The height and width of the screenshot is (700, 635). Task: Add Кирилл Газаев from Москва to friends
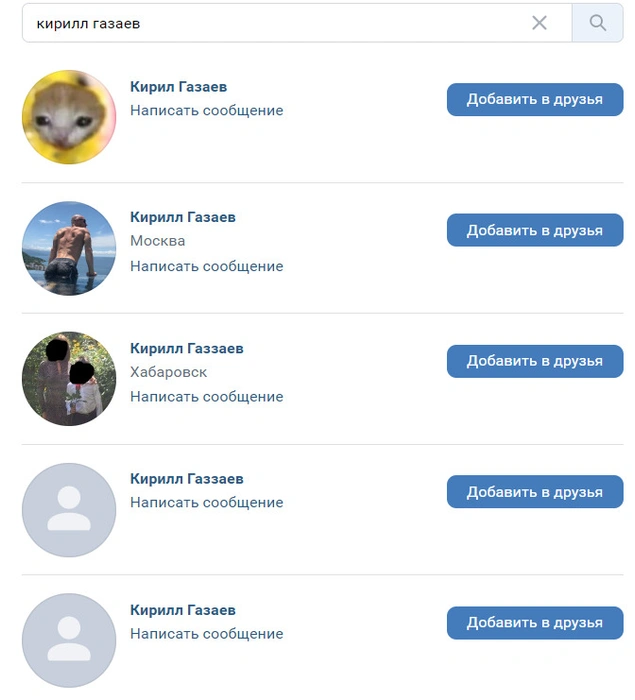tap(534, 230)
